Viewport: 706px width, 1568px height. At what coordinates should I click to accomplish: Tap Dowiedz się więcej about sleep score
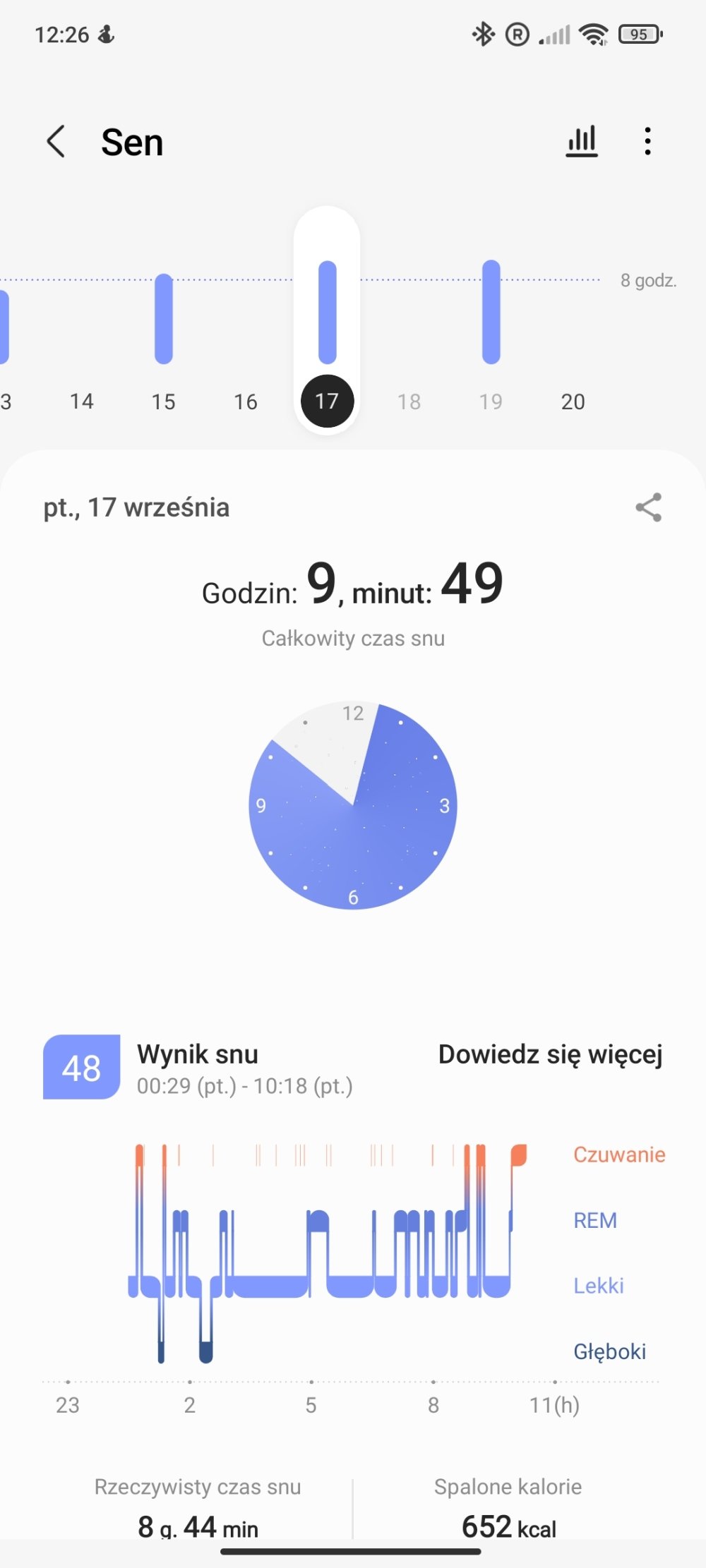(x=551, y=1054)
